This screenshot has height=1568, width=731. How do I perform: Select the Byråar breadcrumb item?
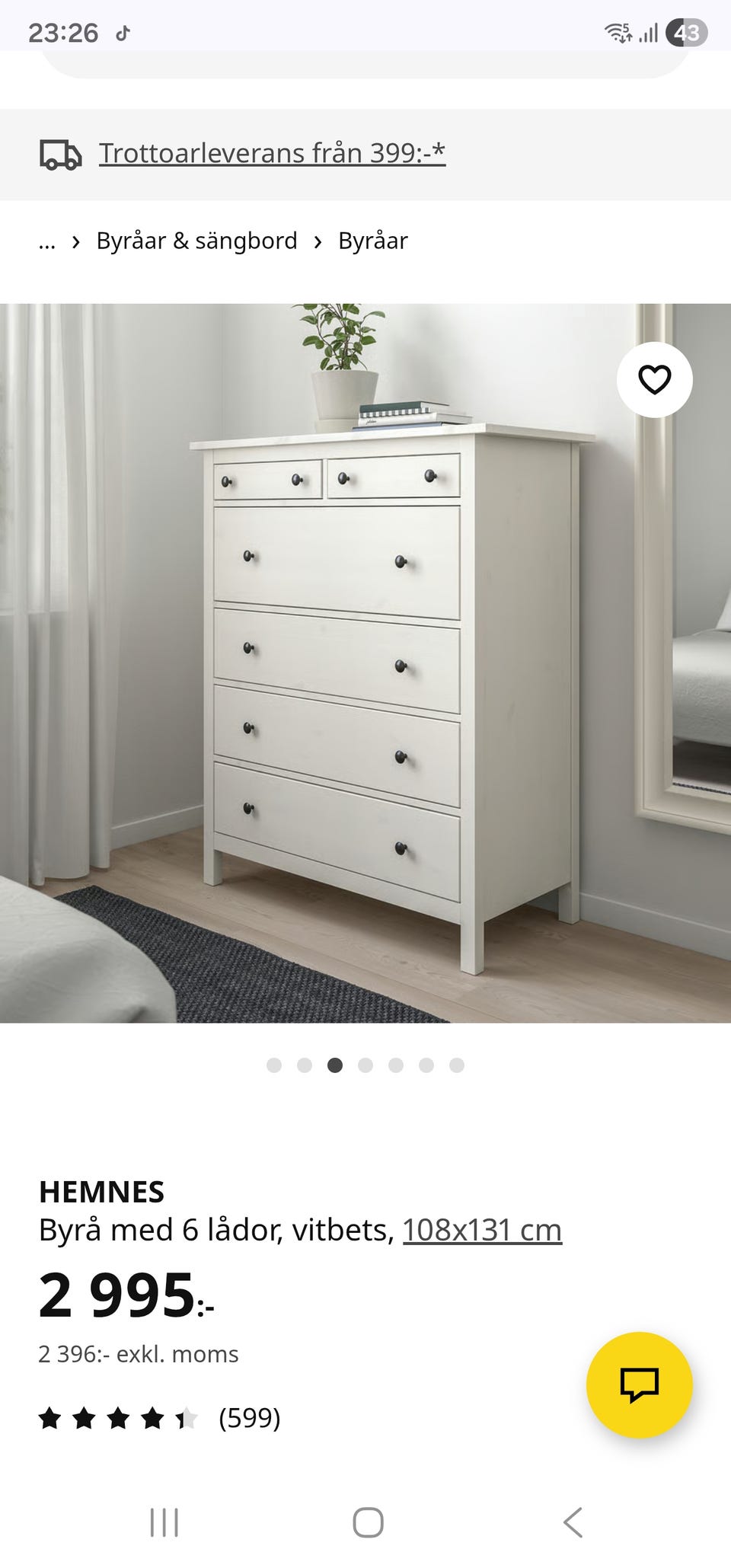373,241
